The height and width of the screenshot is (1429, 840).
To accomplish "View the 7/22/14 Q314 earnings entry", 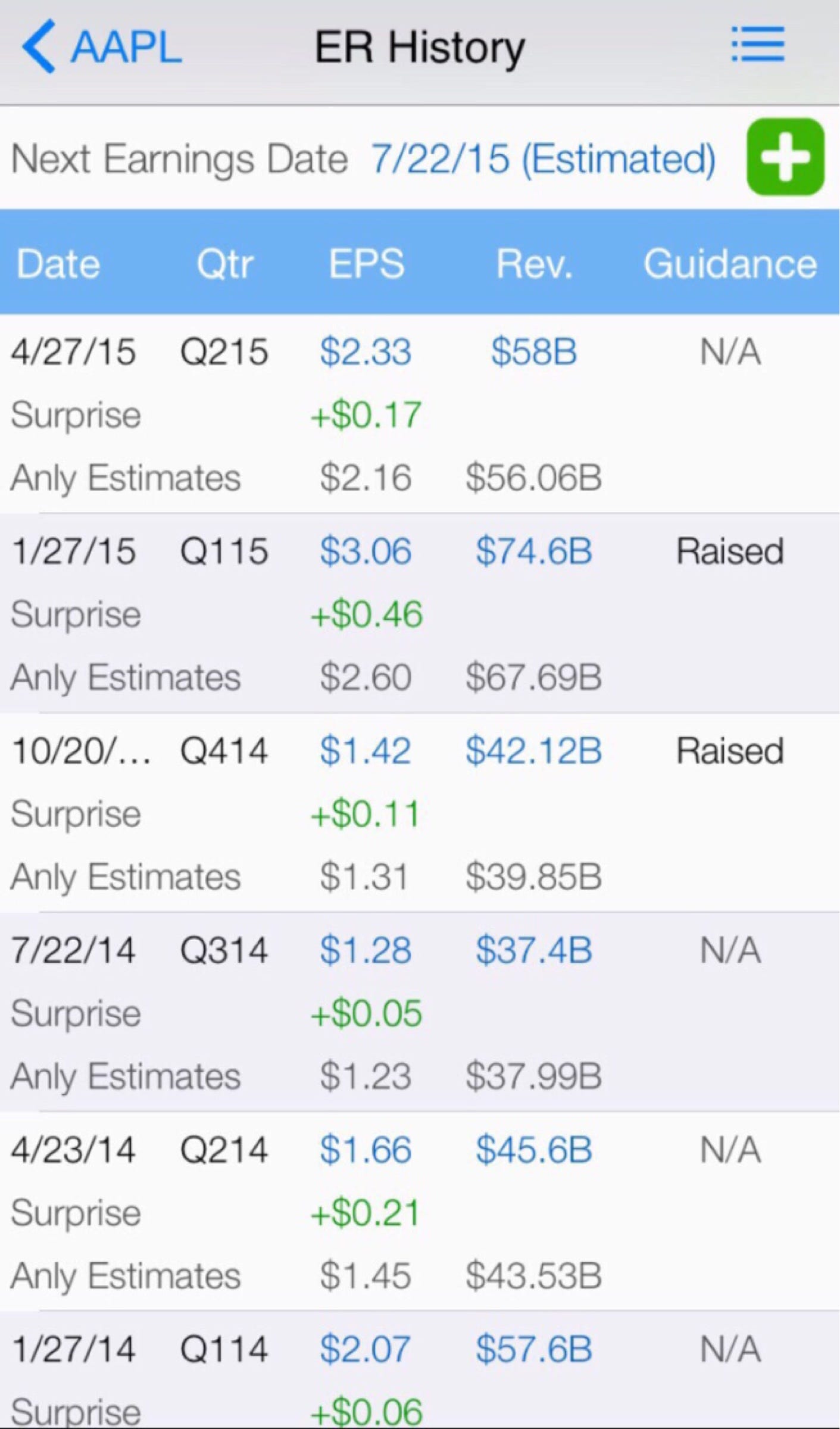I will 420,1012.
